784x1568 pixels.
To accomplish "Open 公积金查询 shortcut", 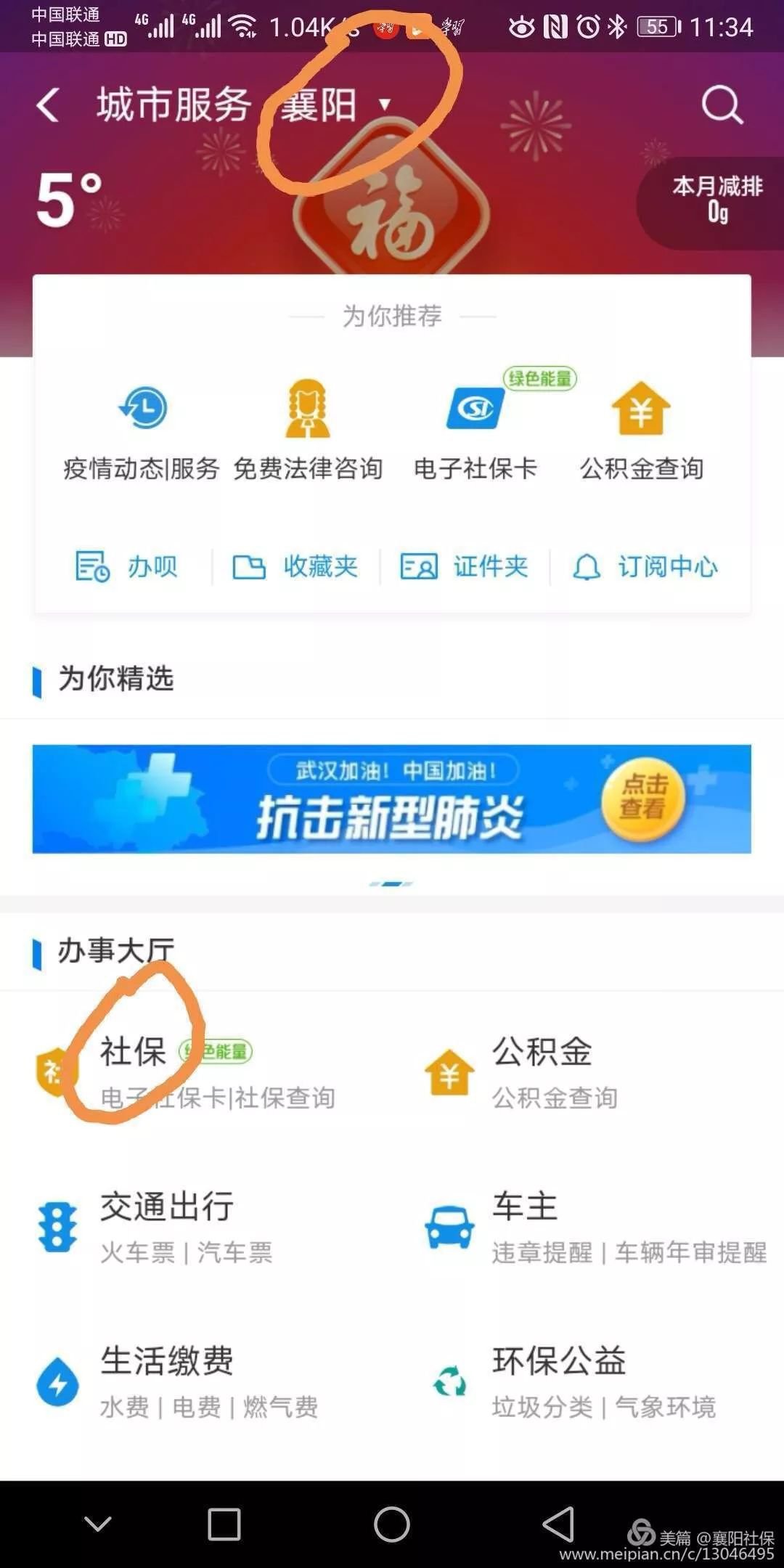I will 641,430.
